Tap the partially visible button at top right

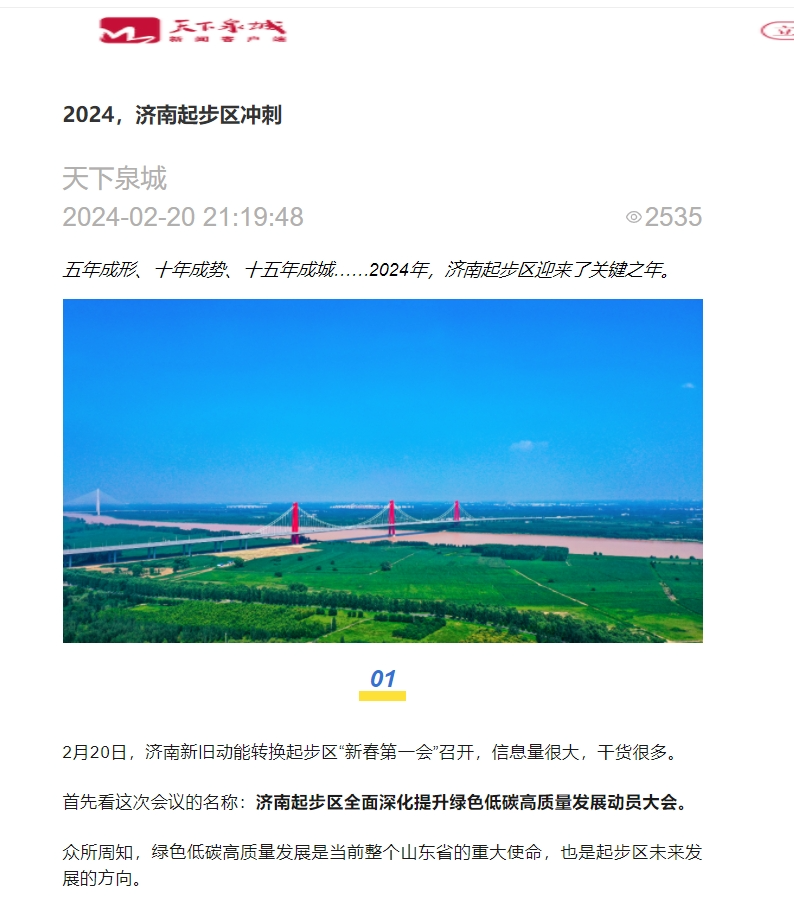(779, 31)
